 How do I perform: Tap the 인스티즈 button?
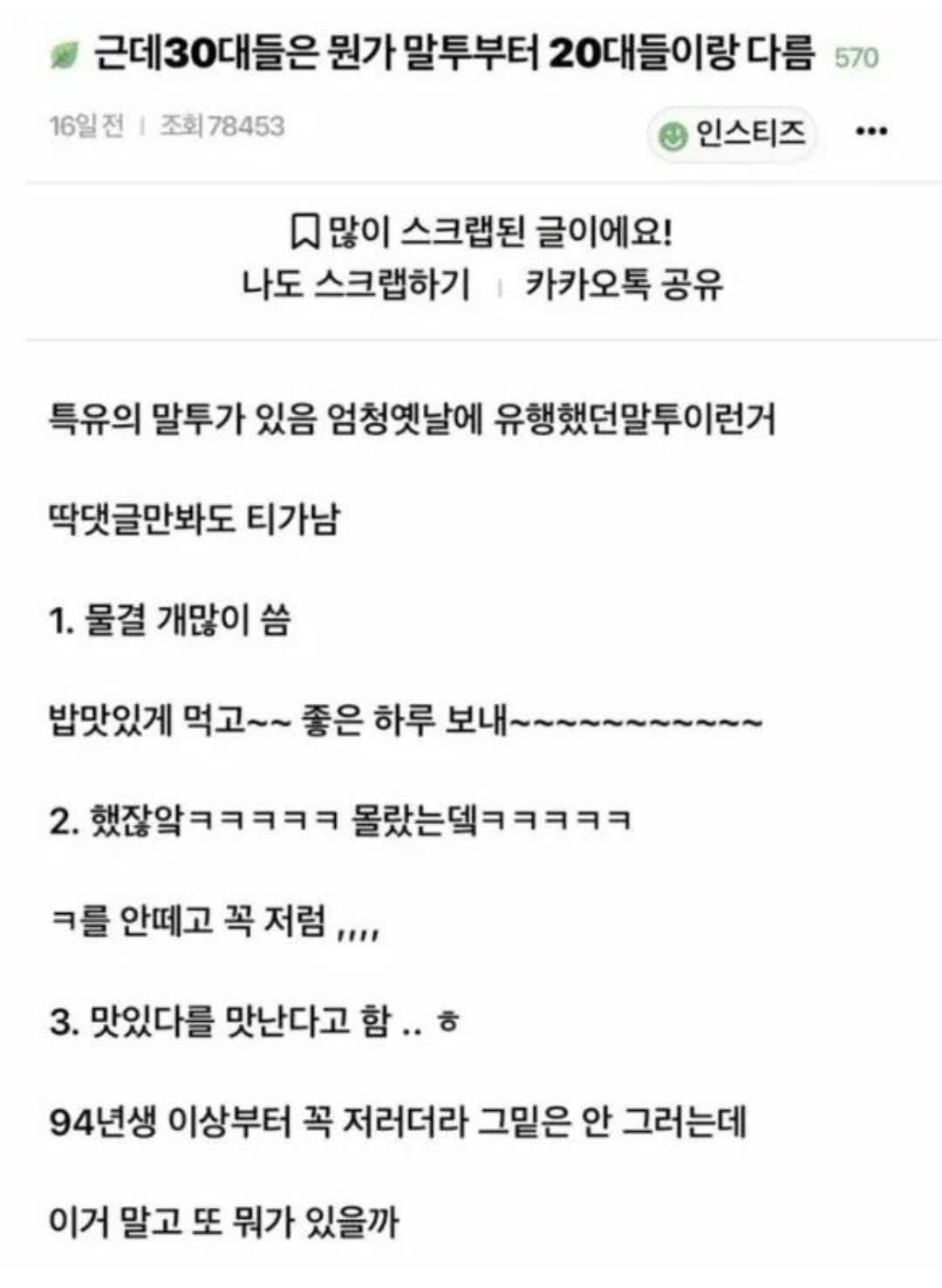click(732, 134)
